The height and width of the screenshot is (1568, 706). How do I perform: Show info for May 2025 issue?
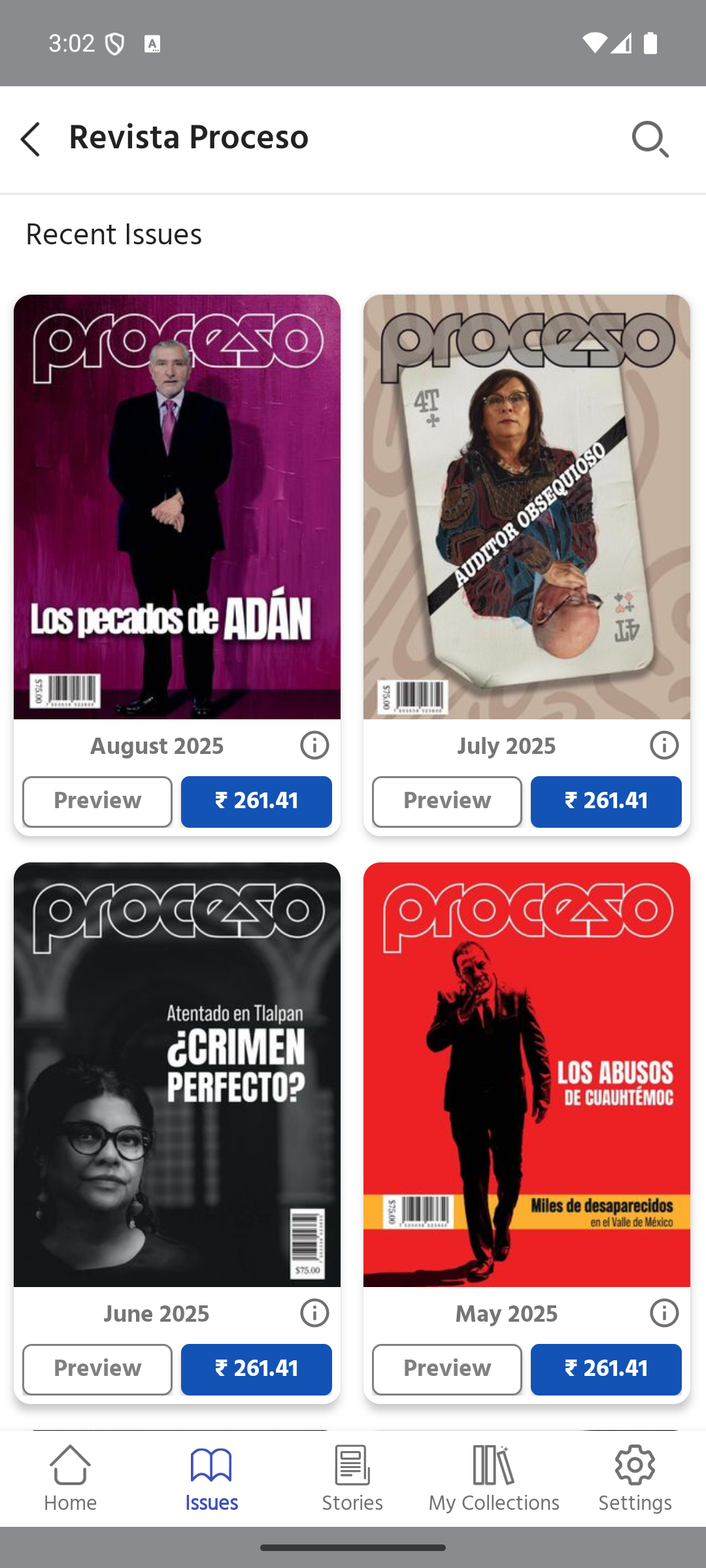664,1313
